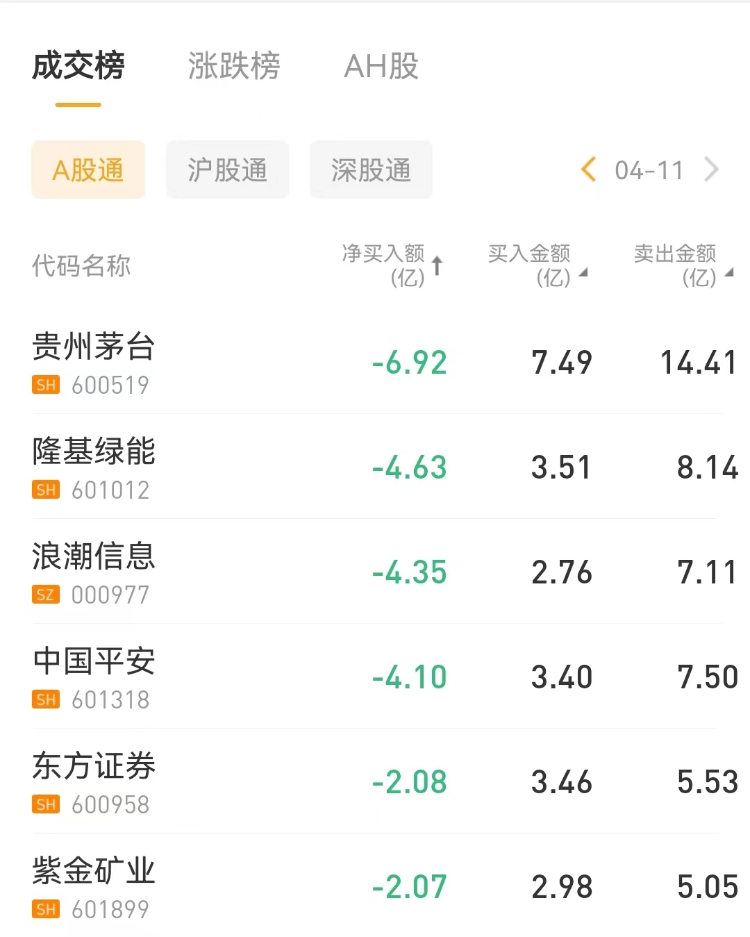Go to the previous date before 04-11
This screenshot has width=750, height=937.
click(589, 170)
